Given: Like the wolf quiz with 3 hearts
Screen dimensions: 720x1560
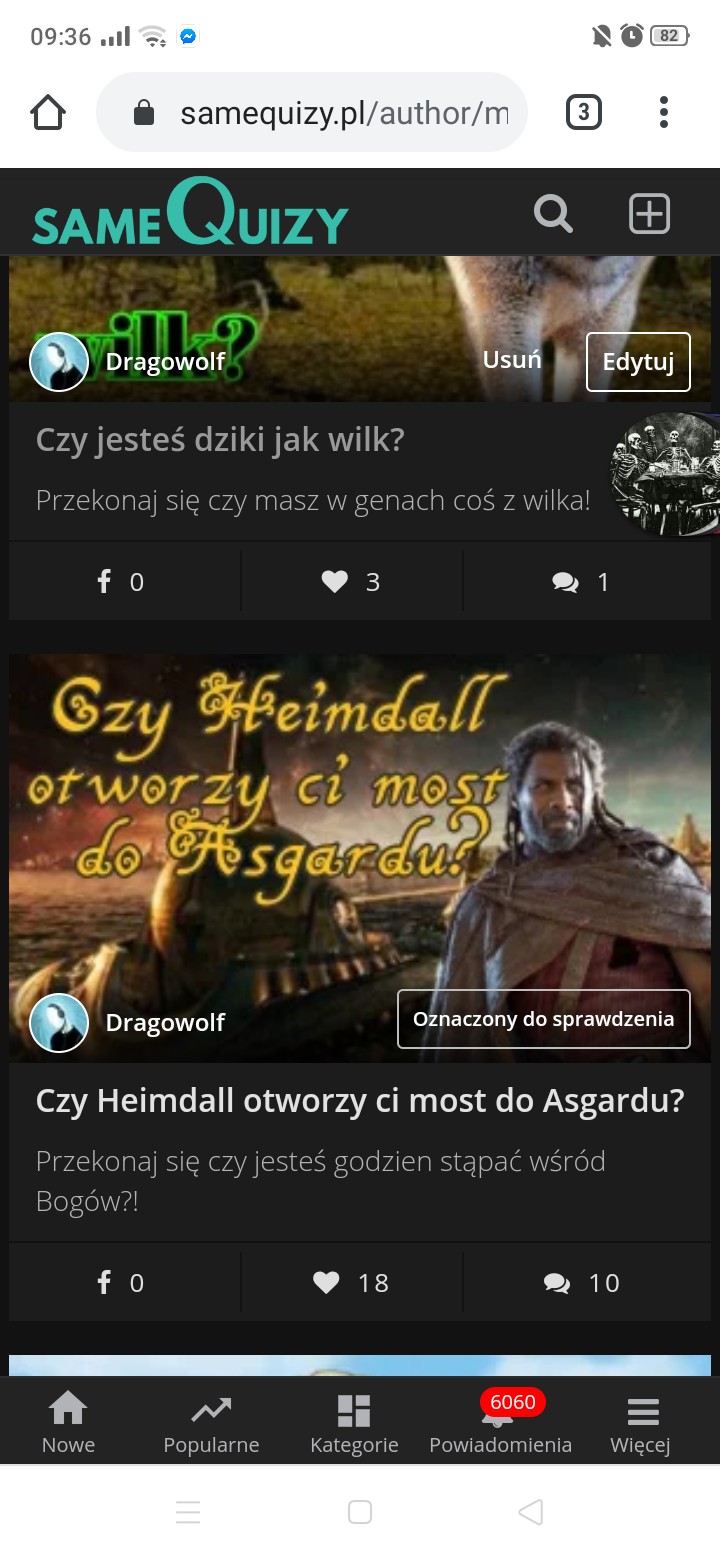Looking at the screenshot, I should (351, 582).
